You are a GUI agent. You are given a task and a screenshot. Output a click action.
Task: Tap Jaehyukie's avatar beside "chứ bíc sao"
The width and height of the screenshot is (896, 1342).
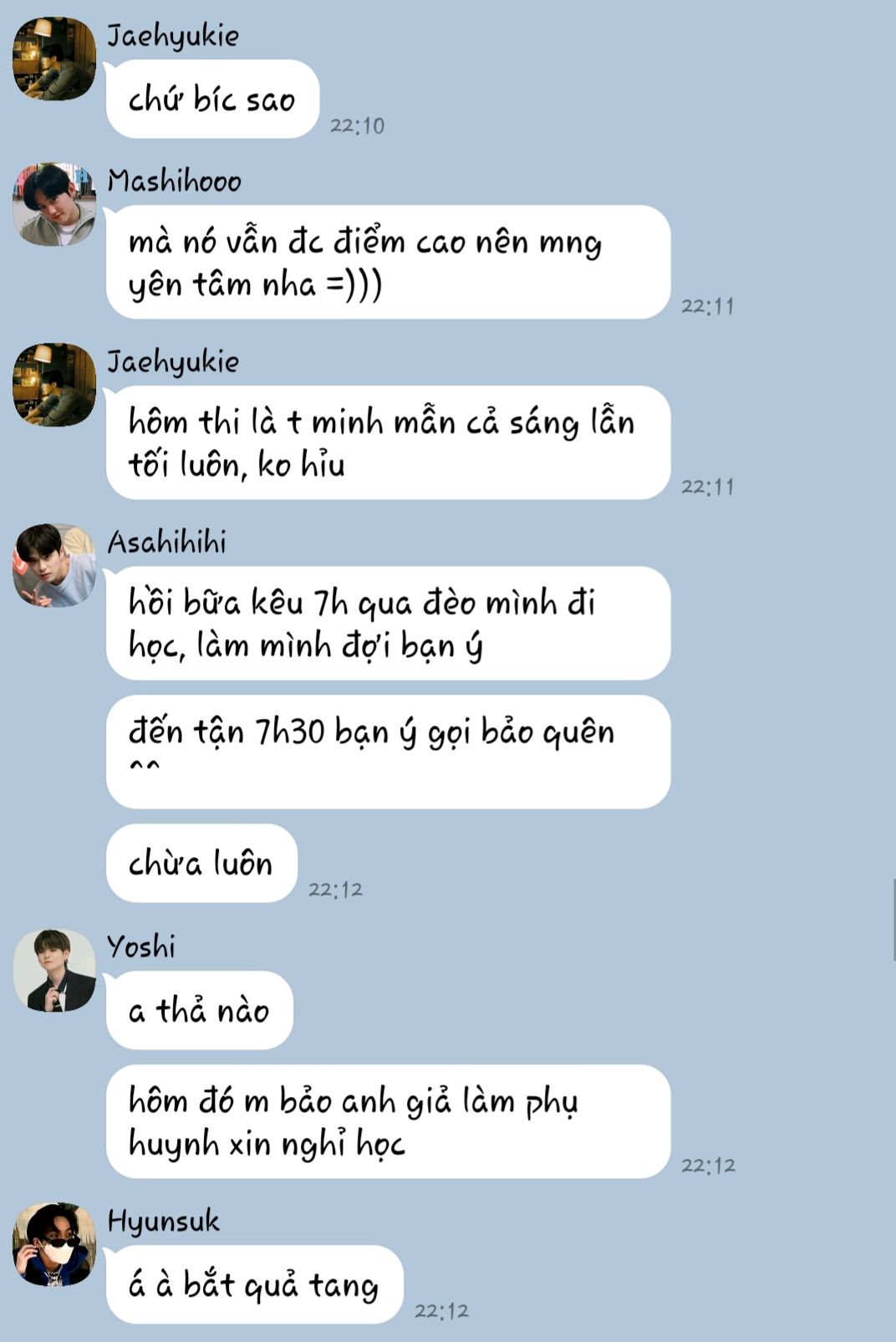(54, 59)
